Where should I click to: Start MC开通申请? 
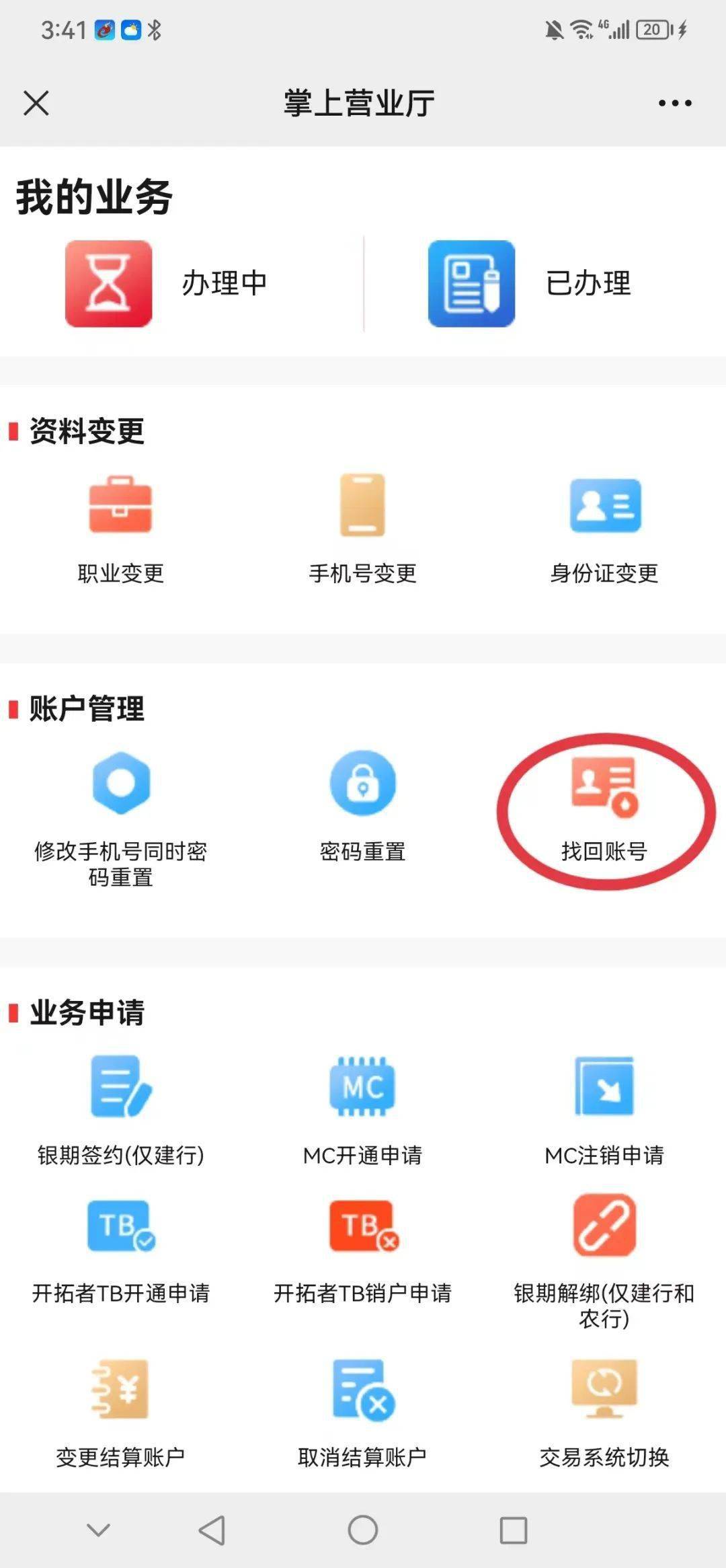click(362, 1110)
